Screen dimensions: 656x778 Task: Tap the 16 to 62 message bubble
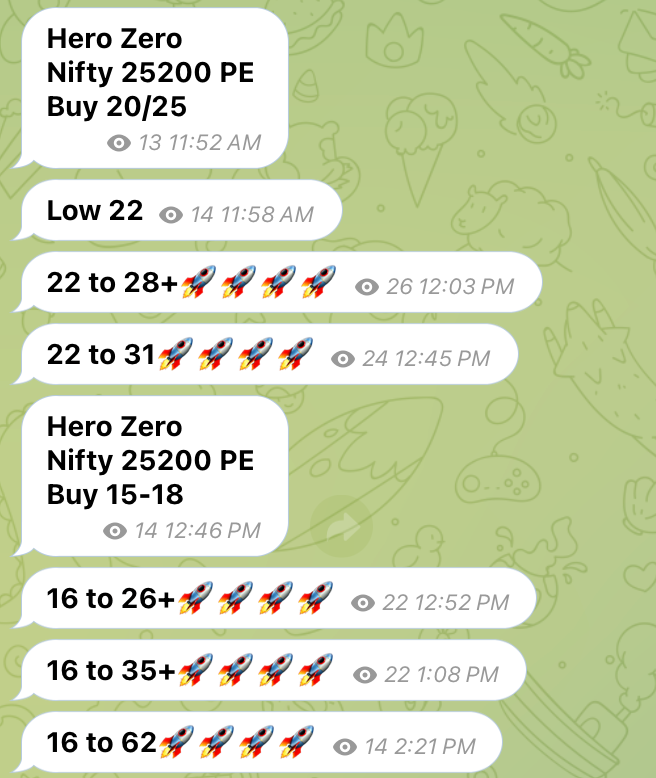[258, 743]
